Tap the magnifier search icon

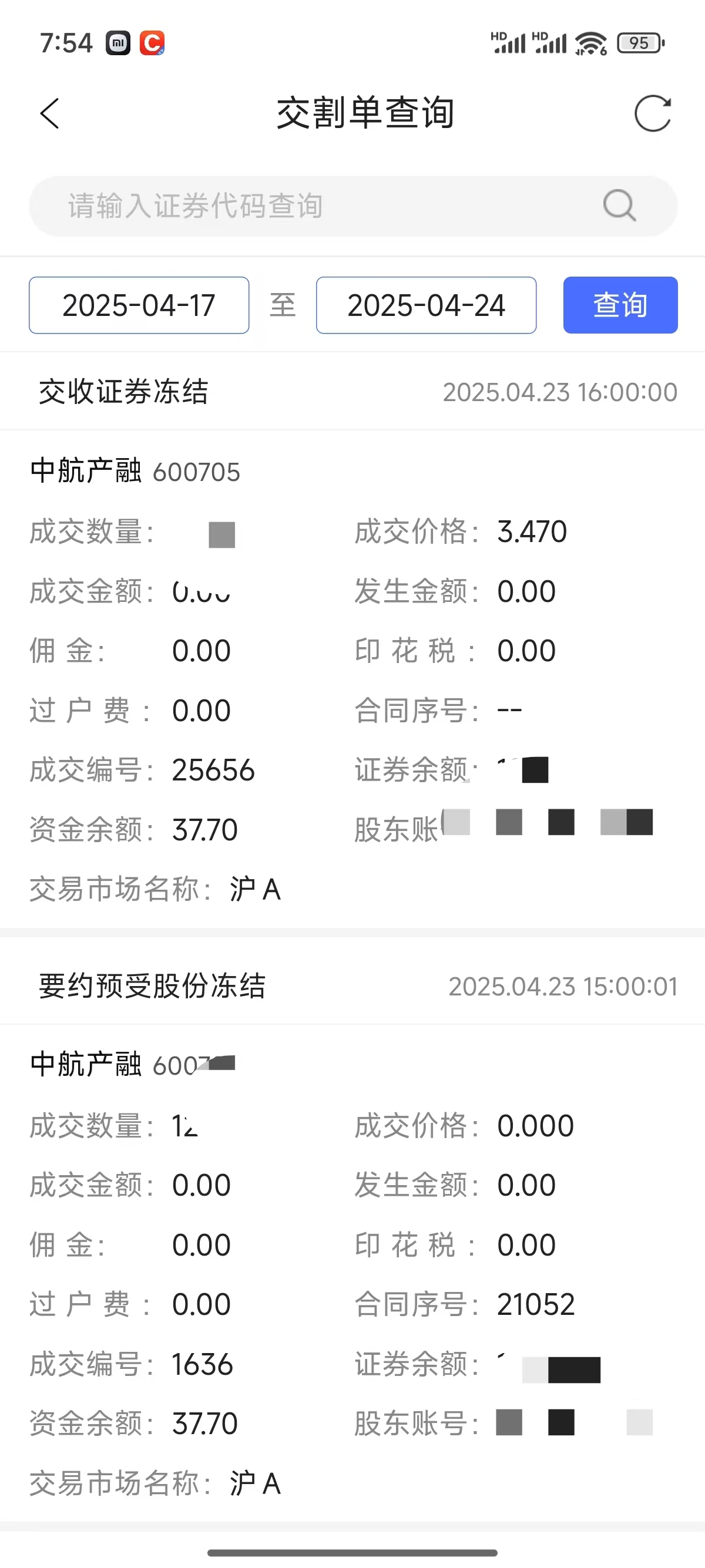tap(619, 206)
